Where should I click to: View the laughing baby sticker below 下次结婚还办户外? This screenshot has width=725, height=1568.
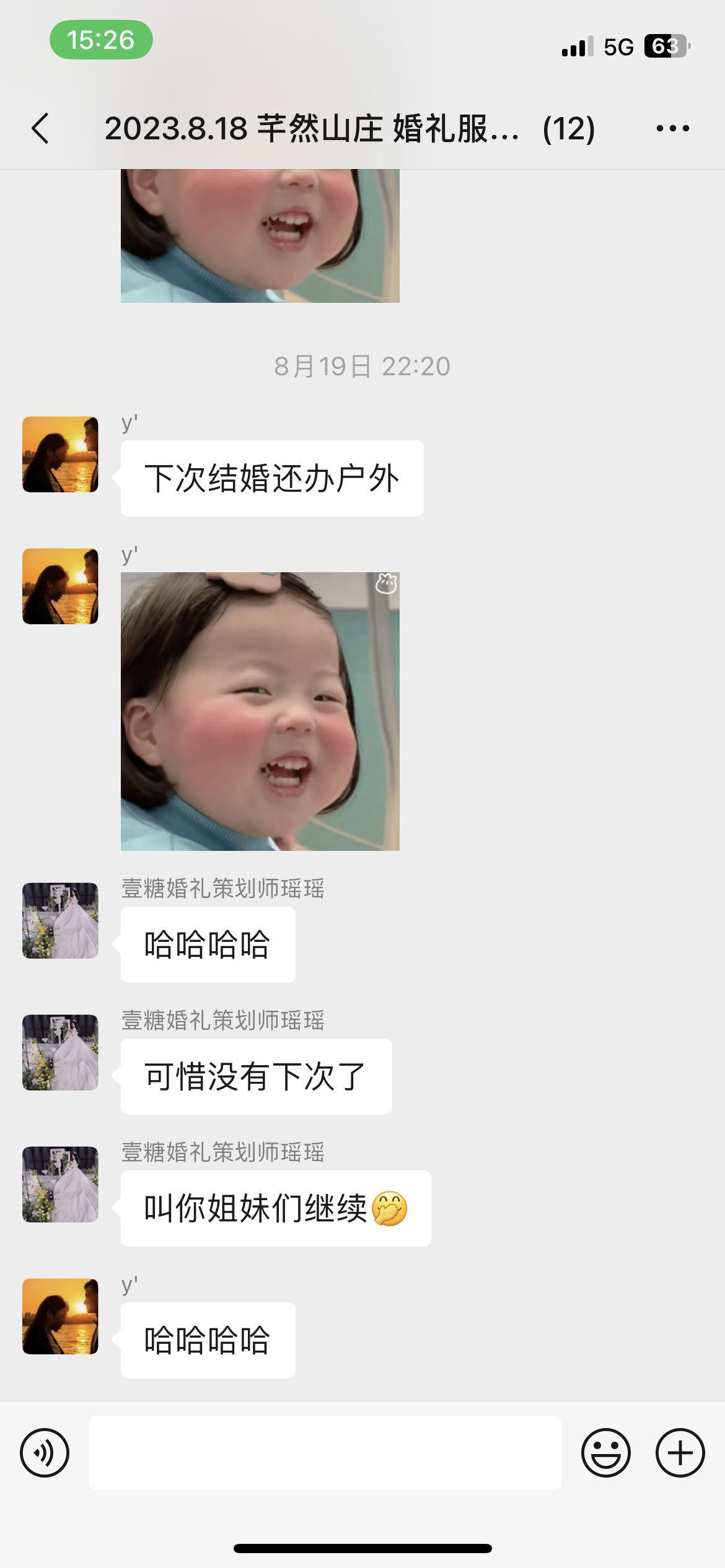260,711
